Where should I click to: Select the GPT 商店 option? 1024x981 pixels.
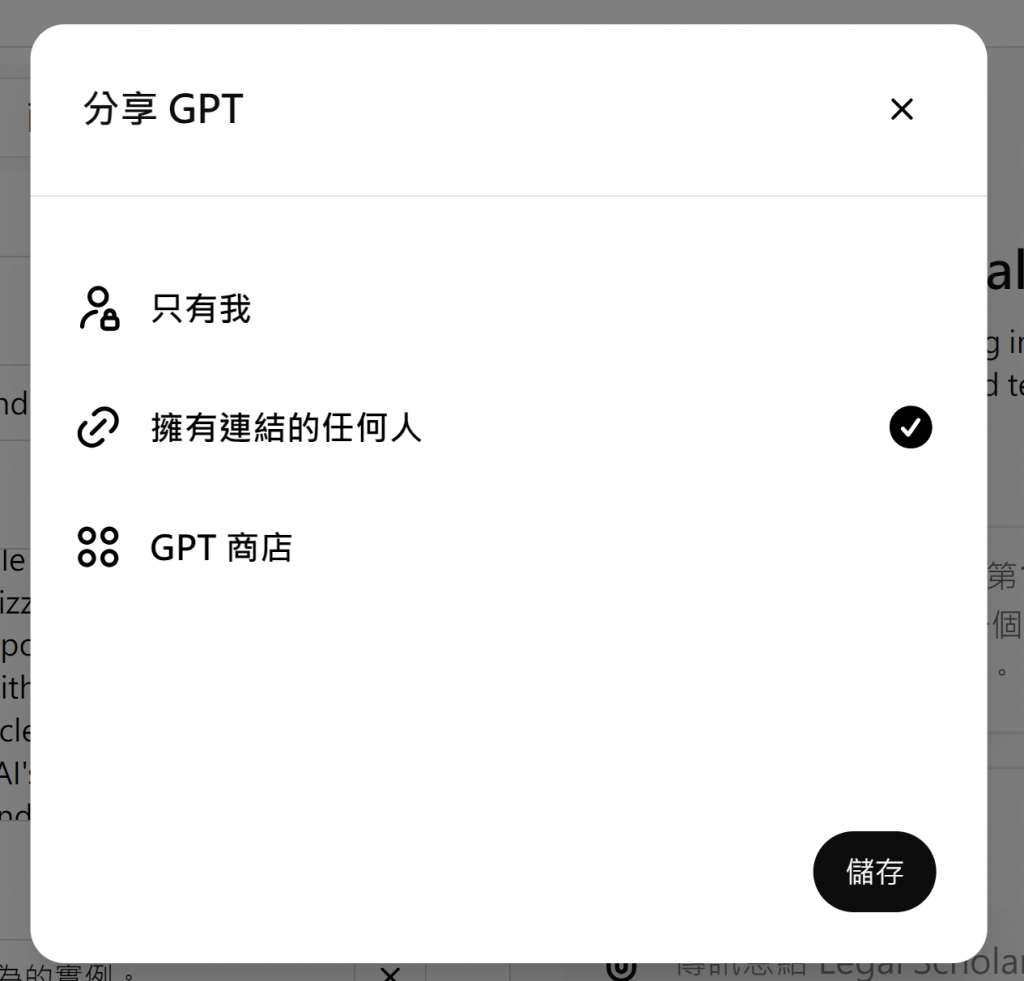221,548
